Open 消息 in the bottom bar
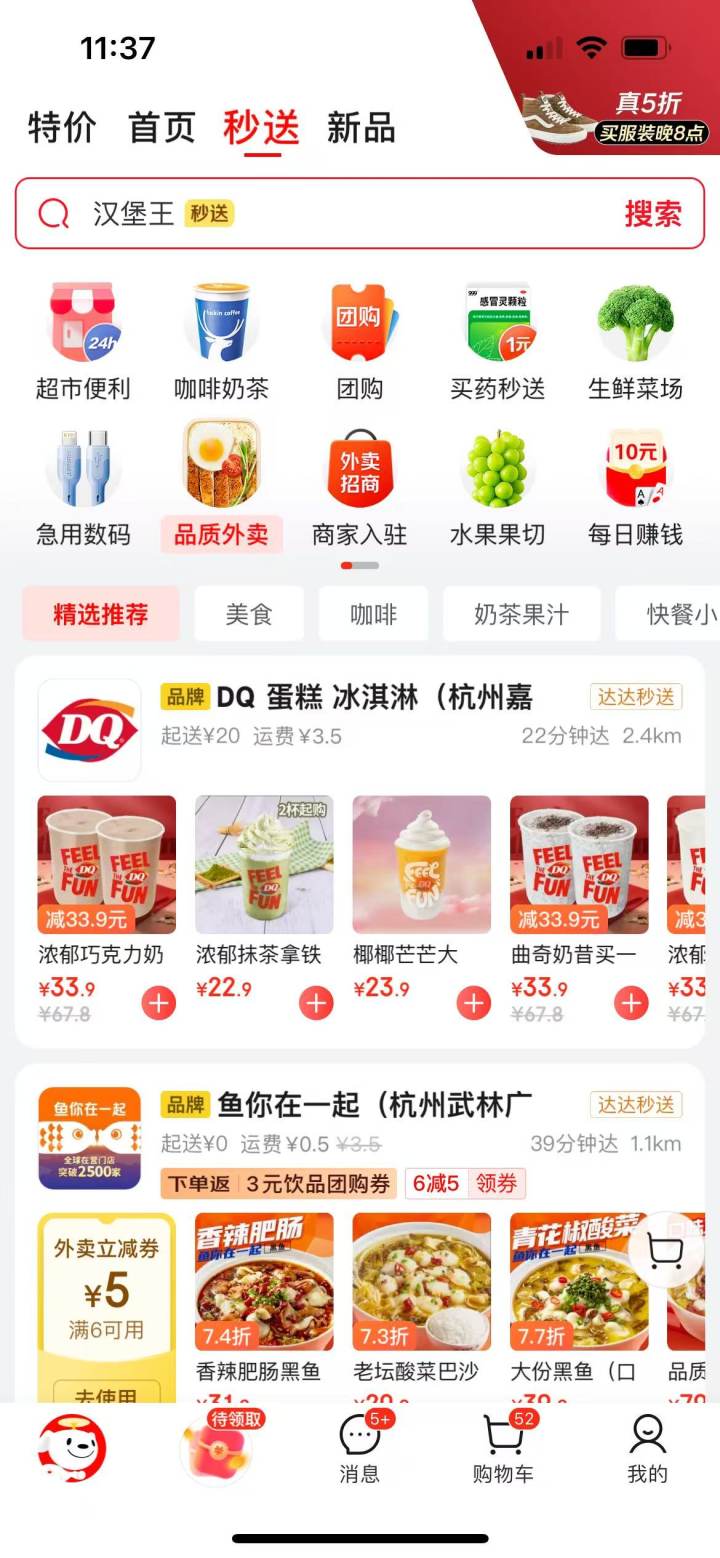The height and width of the screenshot is (1558, 720). click(360, 1449)
